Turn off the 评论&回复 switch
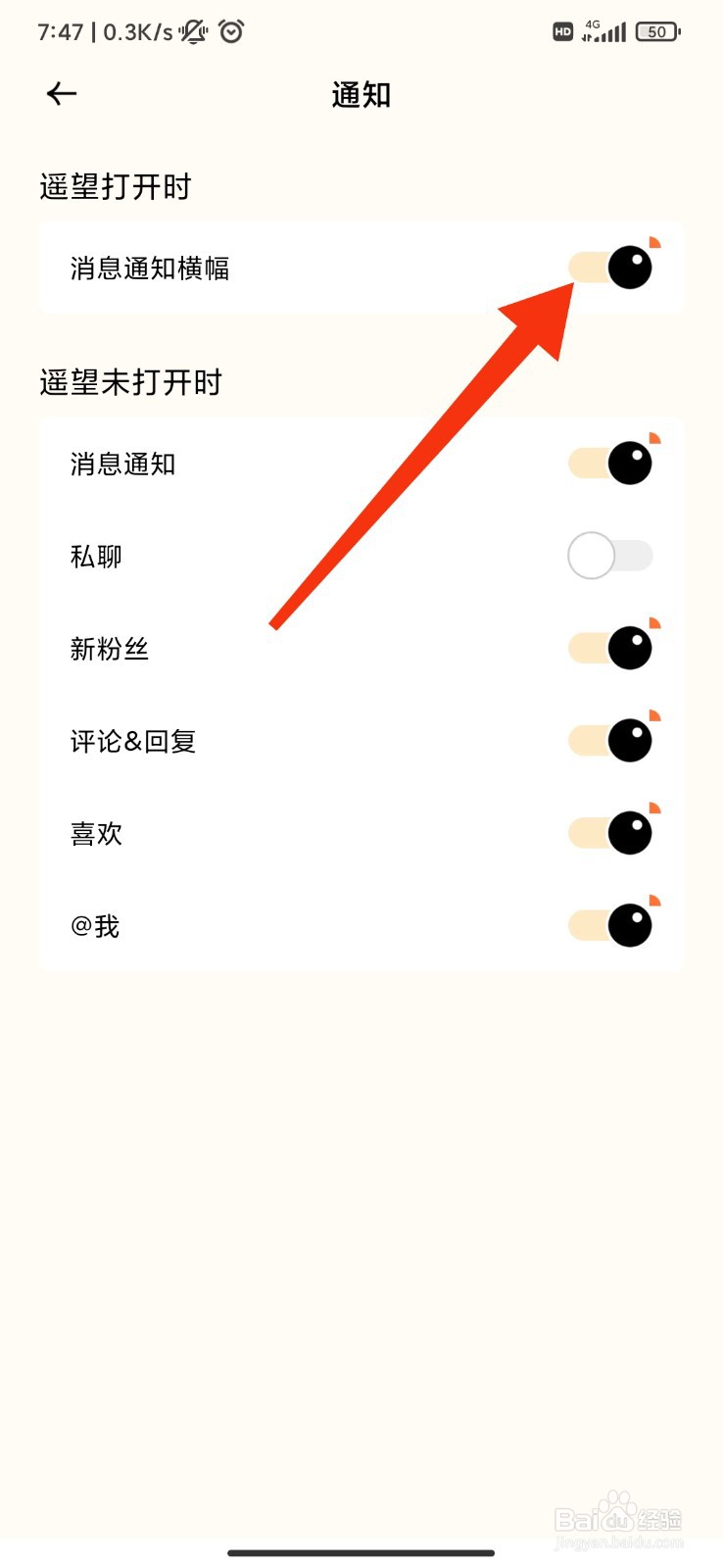 (609, 739)
